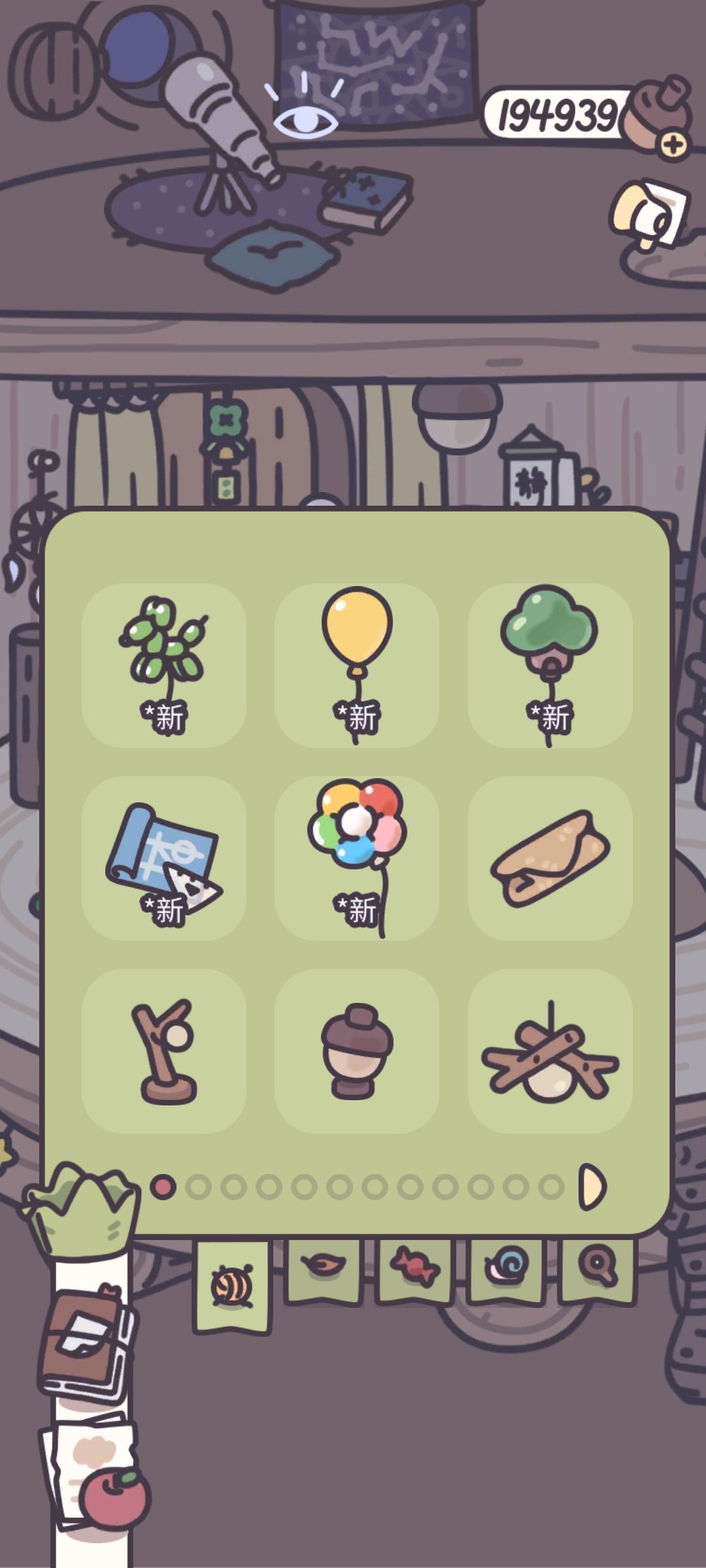
Task: Select the rainbow flower balloon item
Action: click(357, 858)
